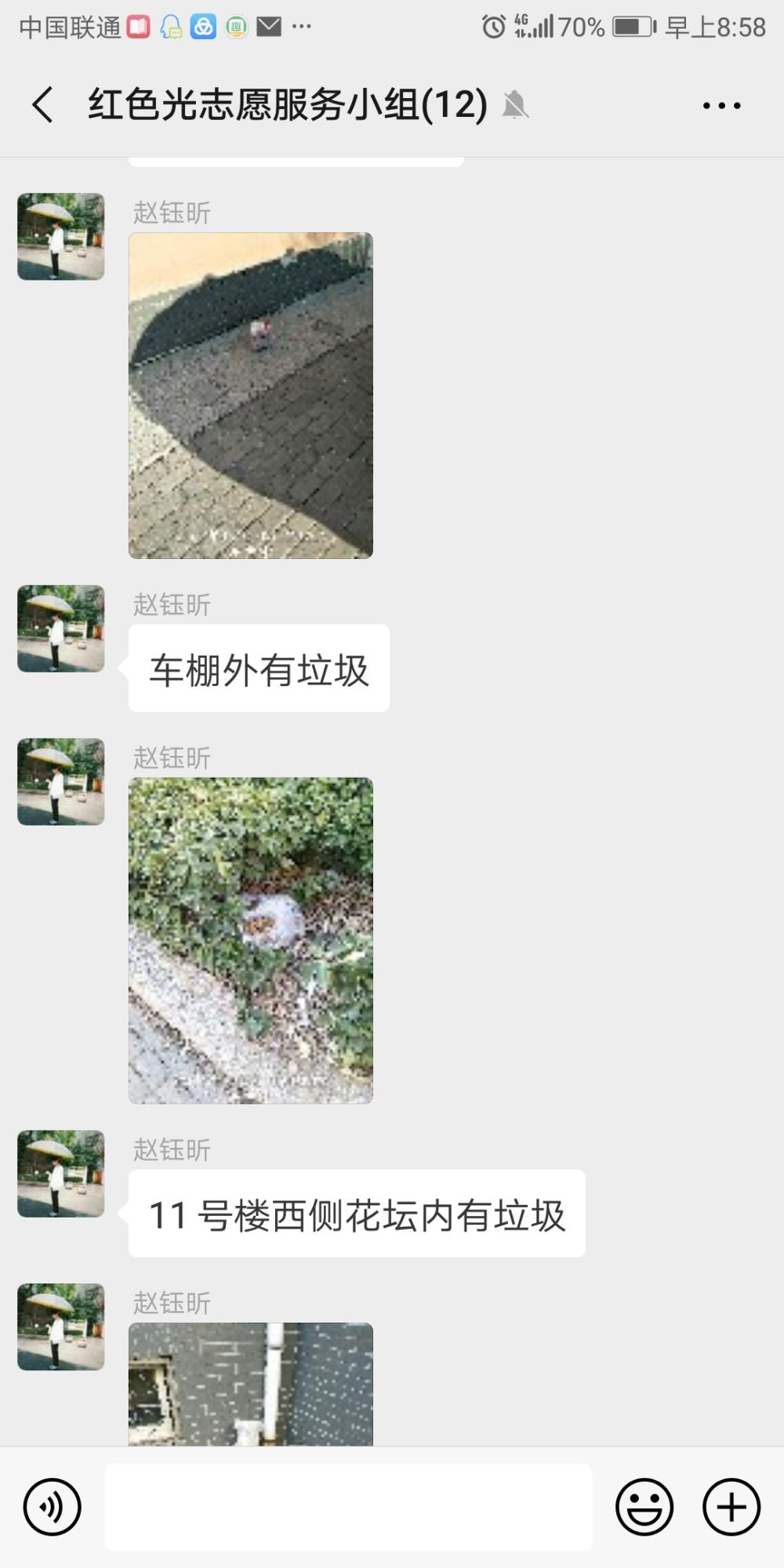Go back from the group chat
Screen dimensions: 784x1568
[43, 104]
